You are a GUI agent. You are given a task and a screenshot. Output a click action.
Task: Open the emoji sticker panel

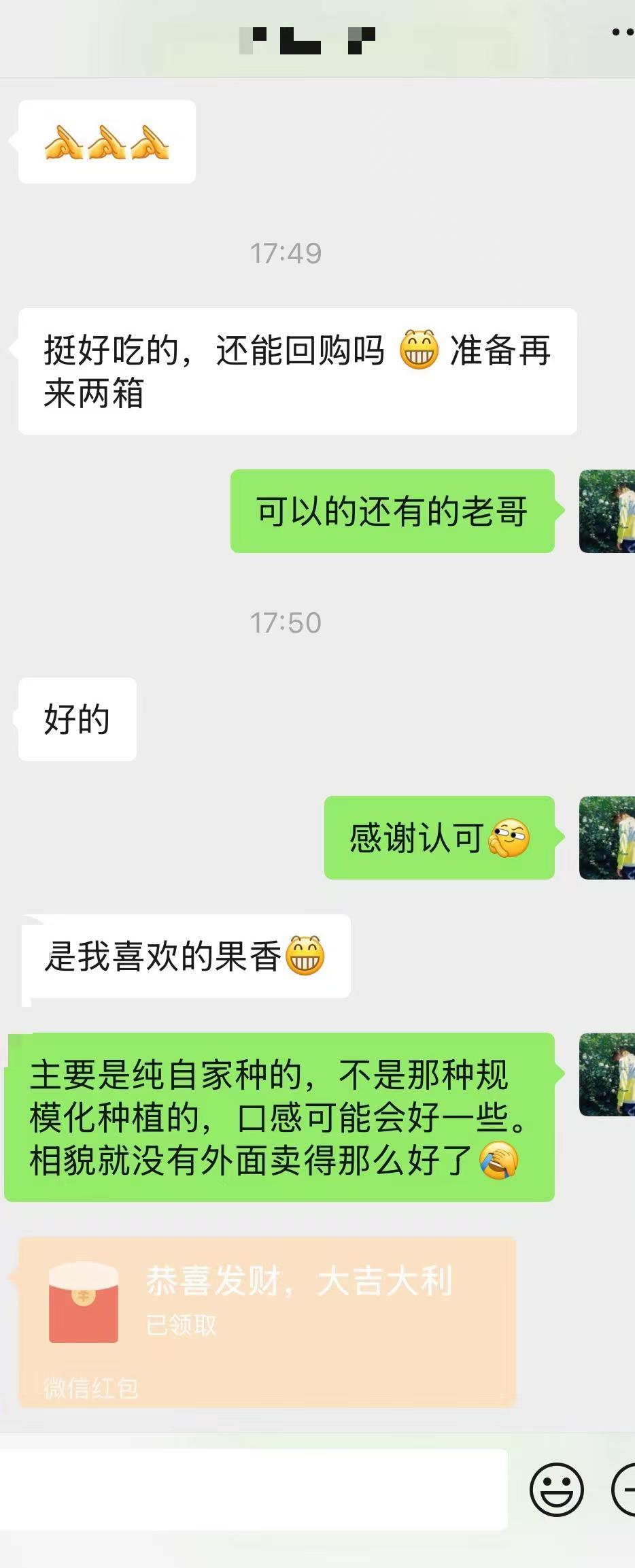coord(556,1489)
